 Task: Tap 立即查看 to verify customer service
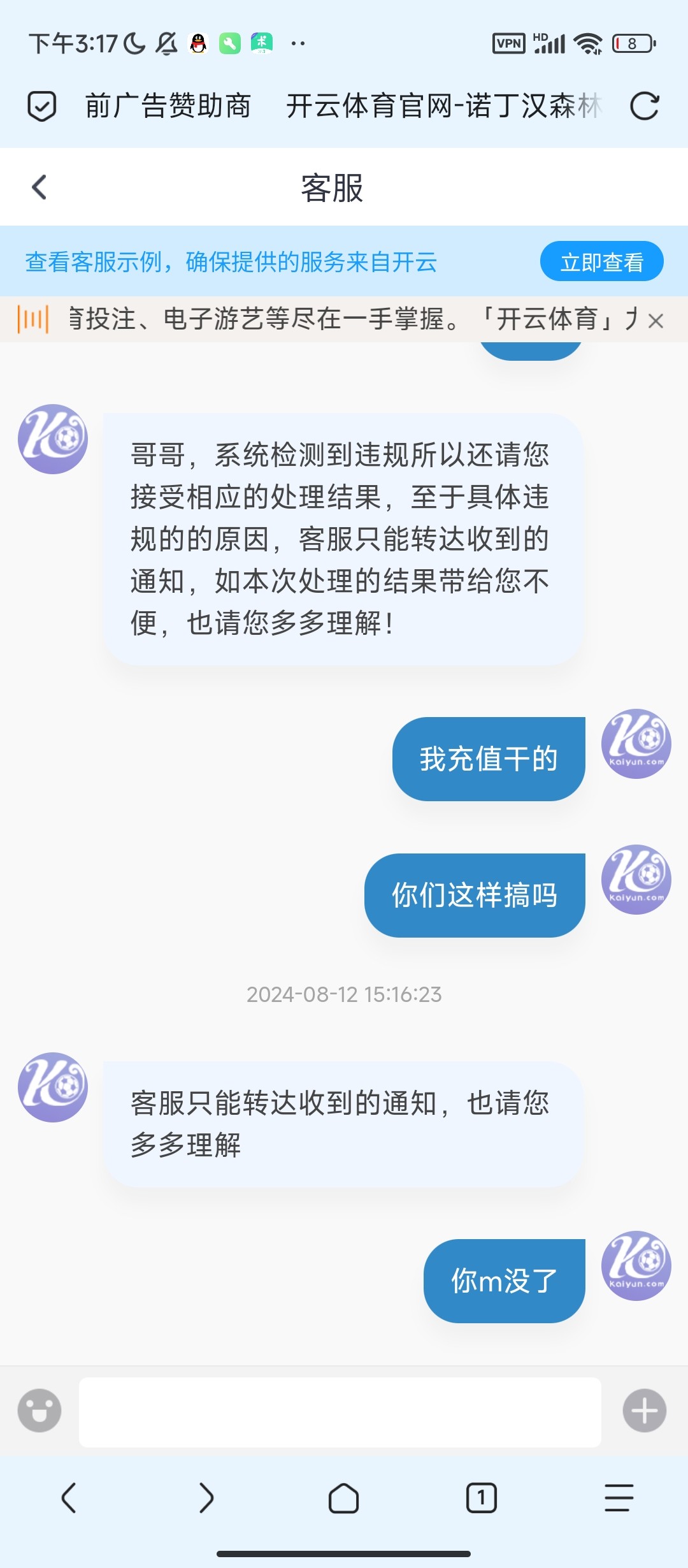click(x=601, y=260)
